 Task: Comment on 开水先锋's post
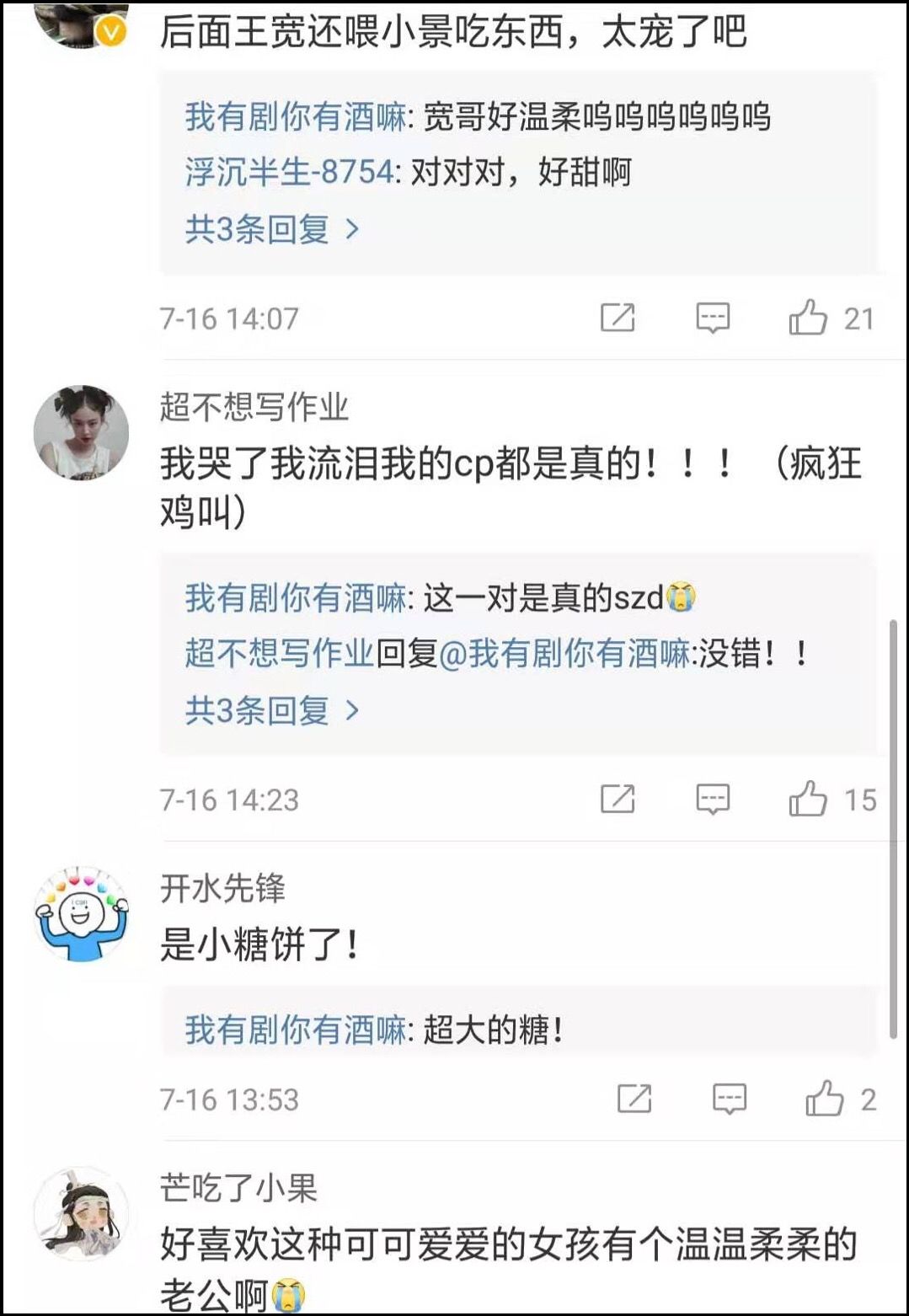(730, 1099)
